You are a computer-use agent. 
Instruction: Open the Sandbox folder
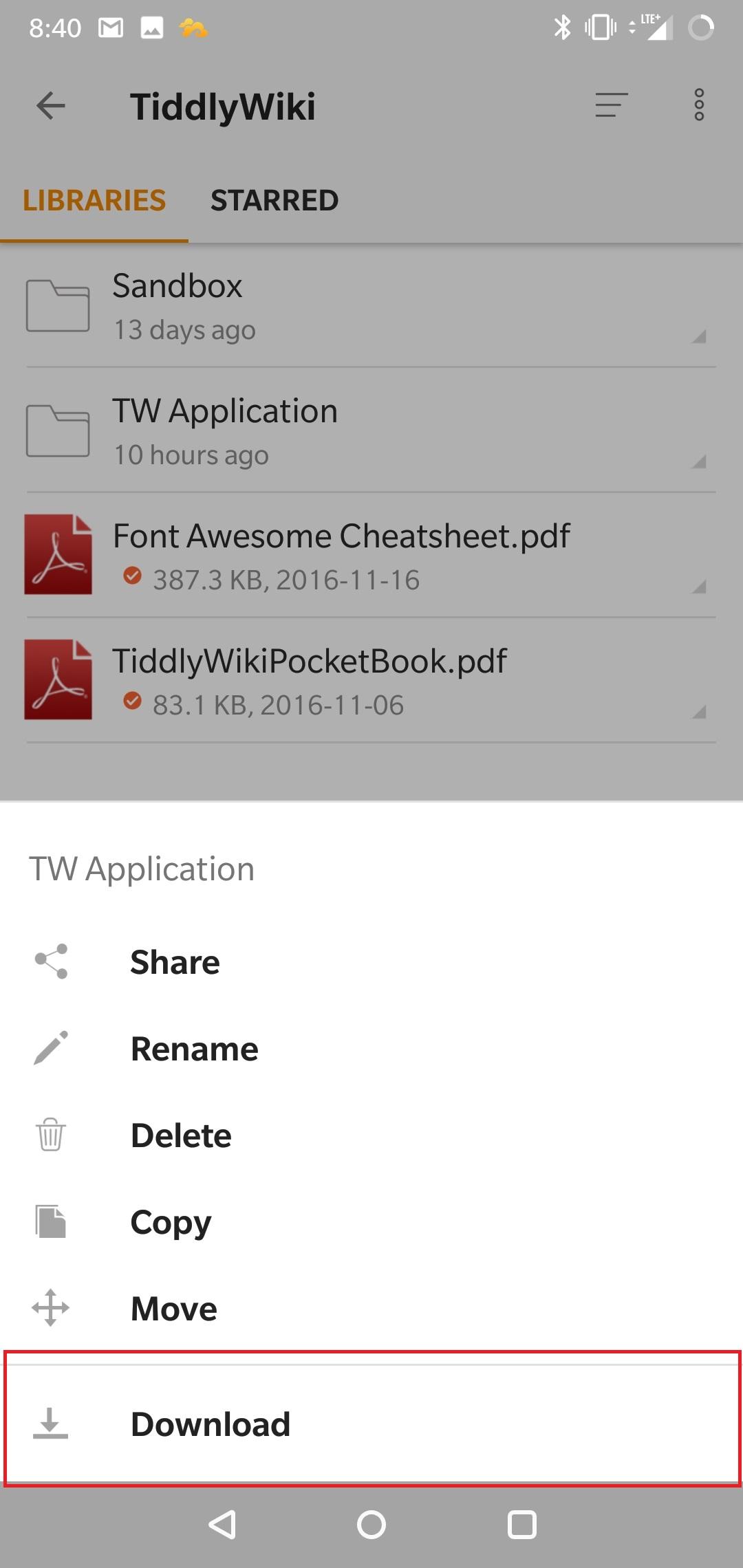[371, 305]
